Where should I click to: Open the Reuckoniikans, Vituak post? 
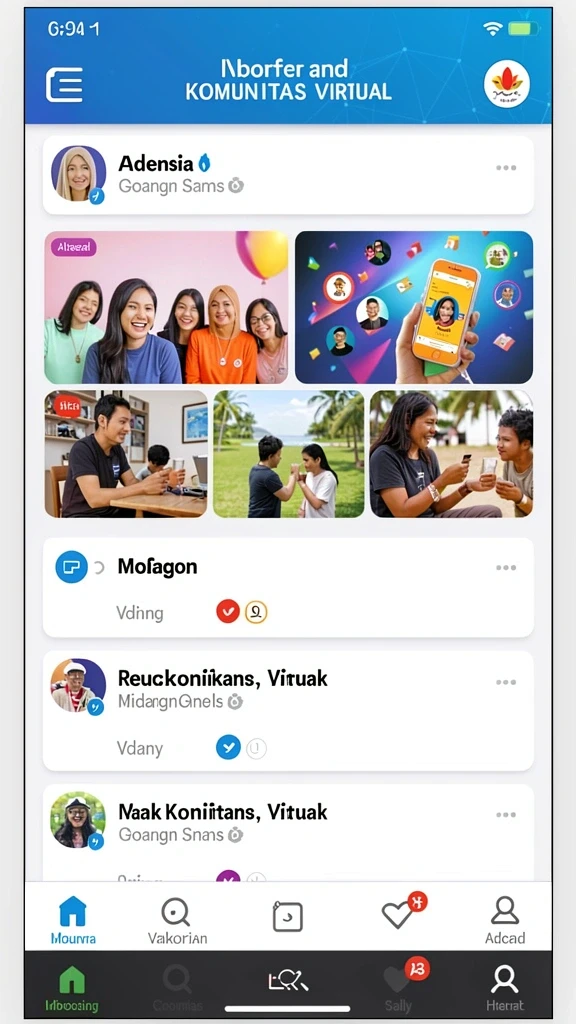pyautogui.click(x=288, y=711)
